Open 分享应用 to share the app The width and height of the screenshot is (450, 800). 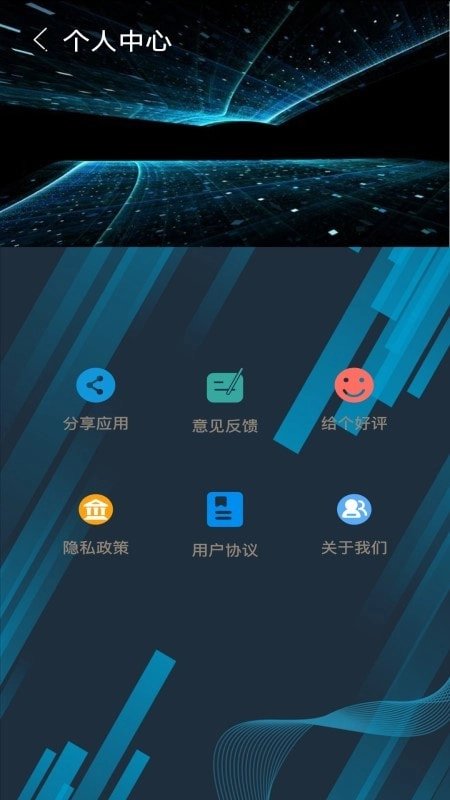[96, 399]
